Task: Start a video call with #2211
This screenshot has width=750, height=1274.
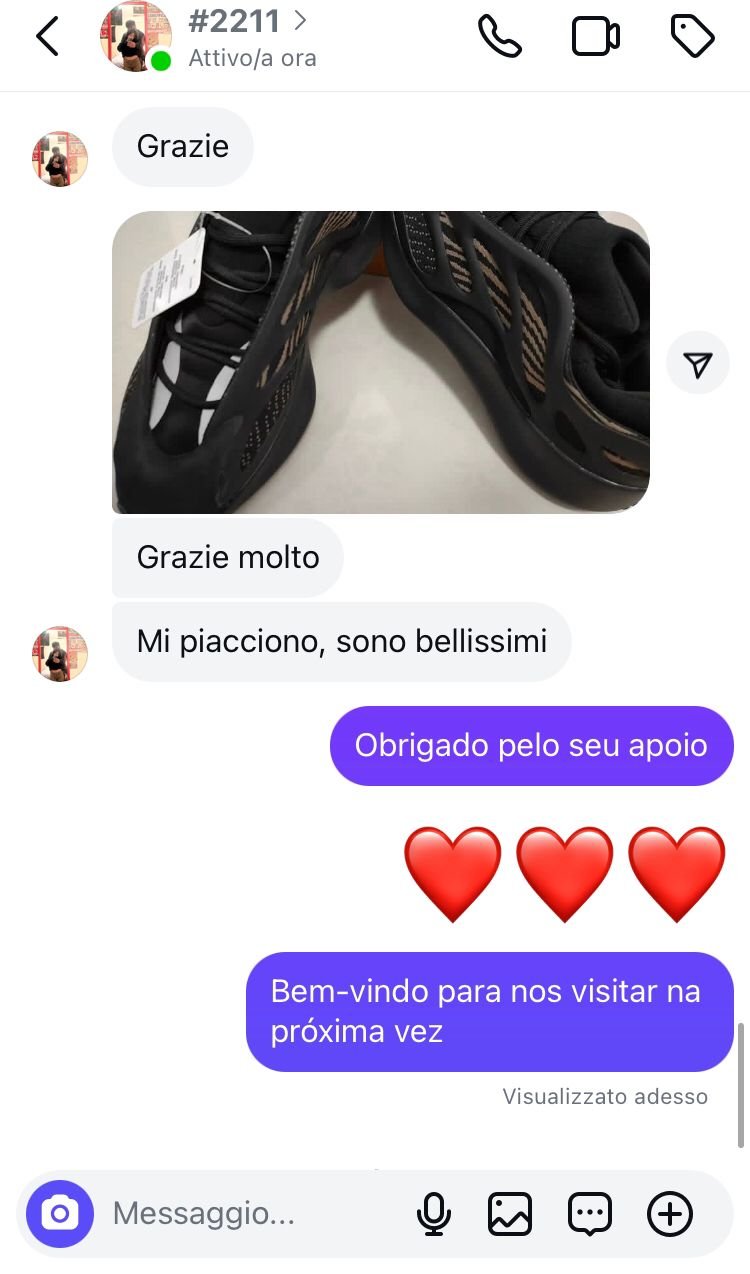Action: [595, 37]
